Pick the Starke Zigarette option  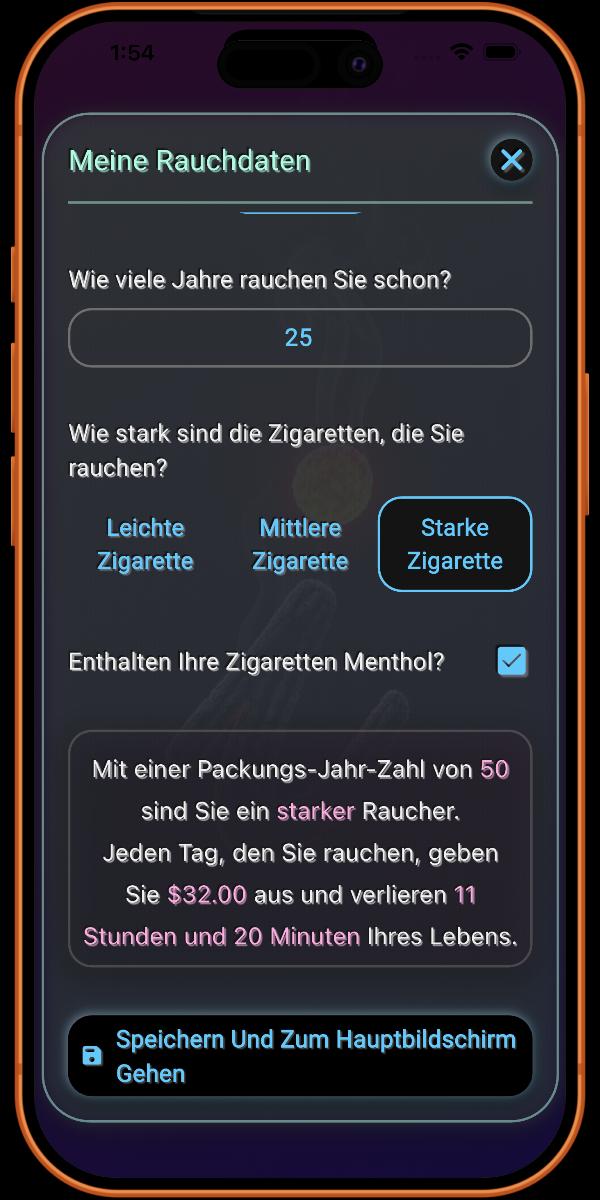(x=455, y=544)
